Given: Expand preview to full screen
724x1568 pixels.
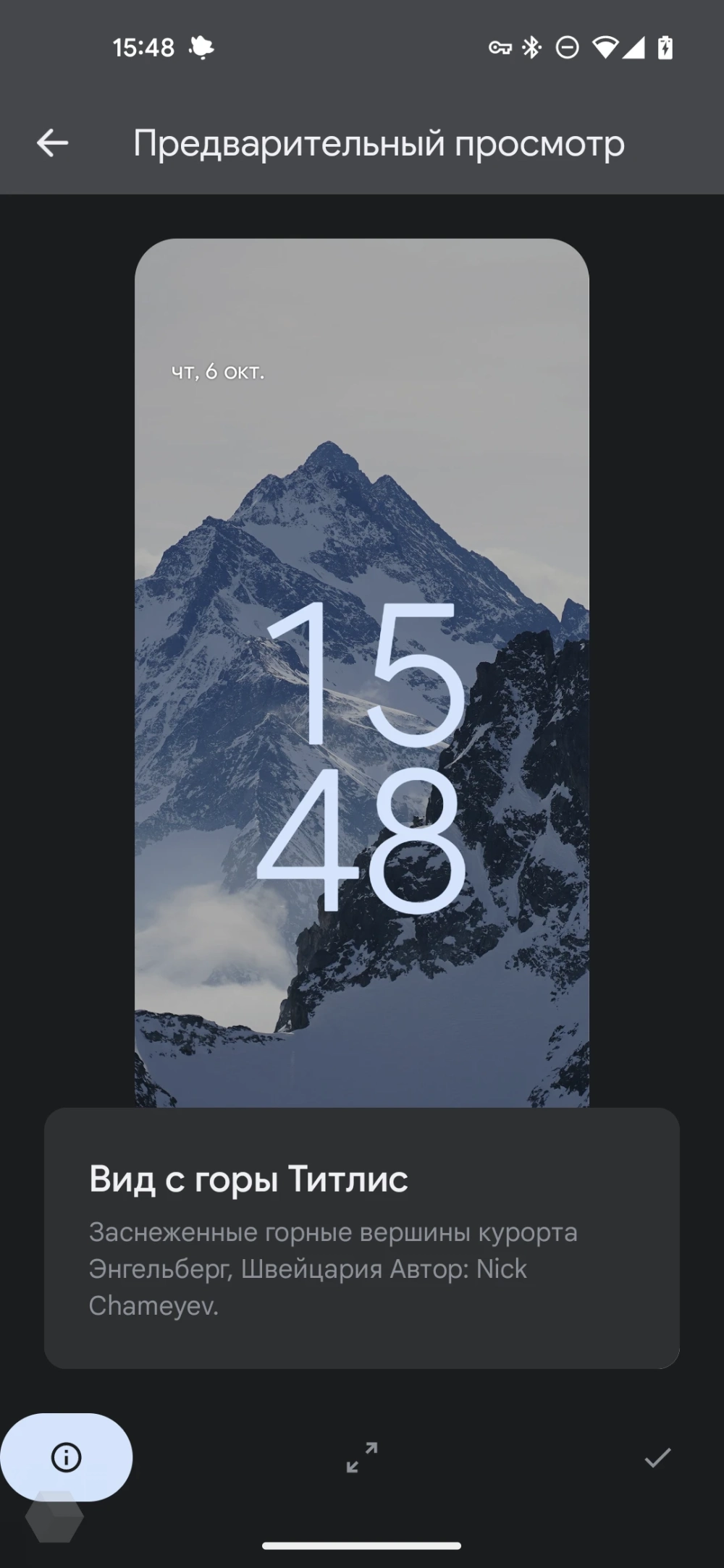Looking at the screenshot, I should (x=362, y=1457).
